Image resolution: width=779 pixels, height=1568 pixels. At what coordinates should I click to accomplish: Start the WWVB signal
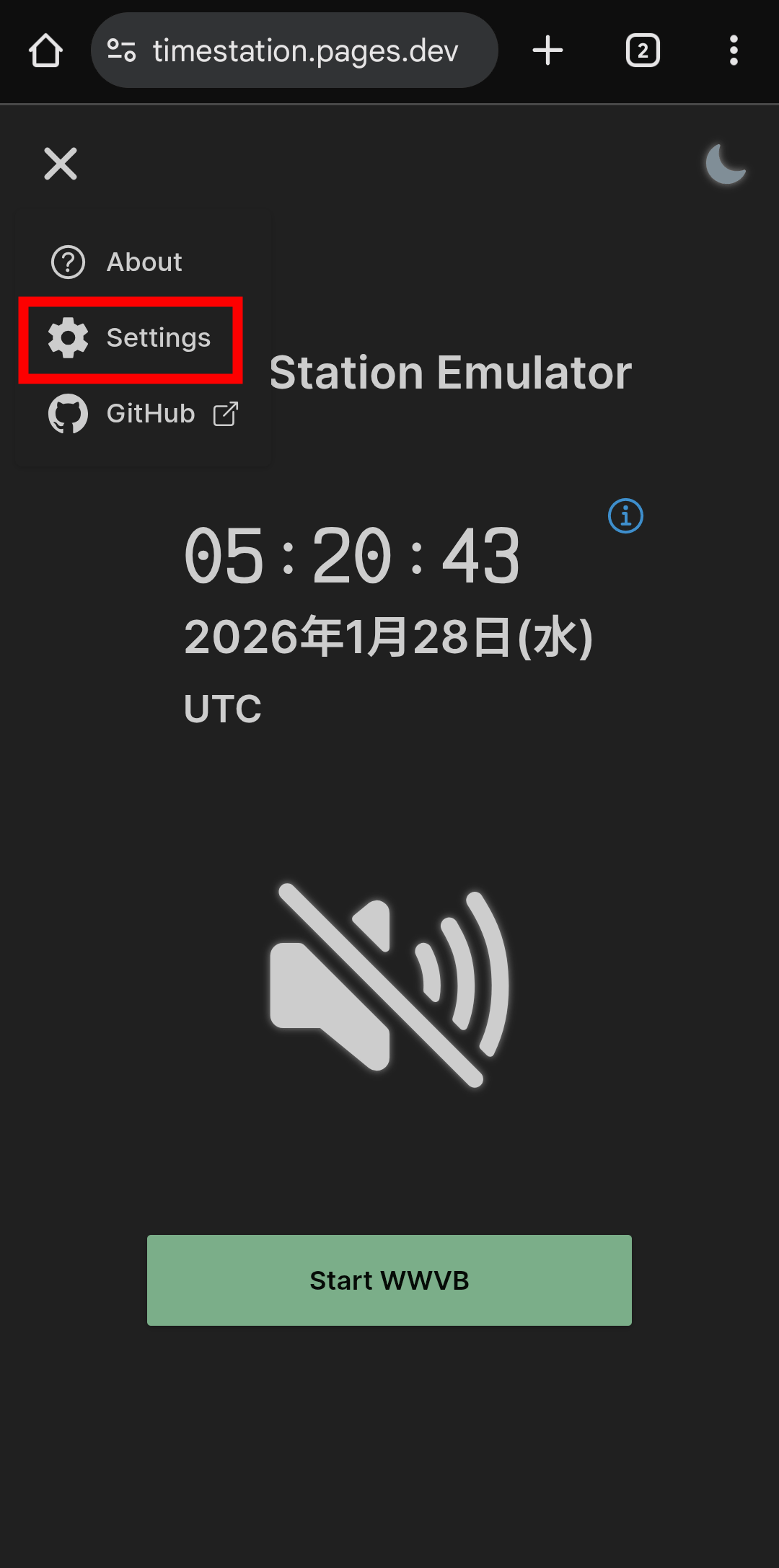coord(389,1280)
